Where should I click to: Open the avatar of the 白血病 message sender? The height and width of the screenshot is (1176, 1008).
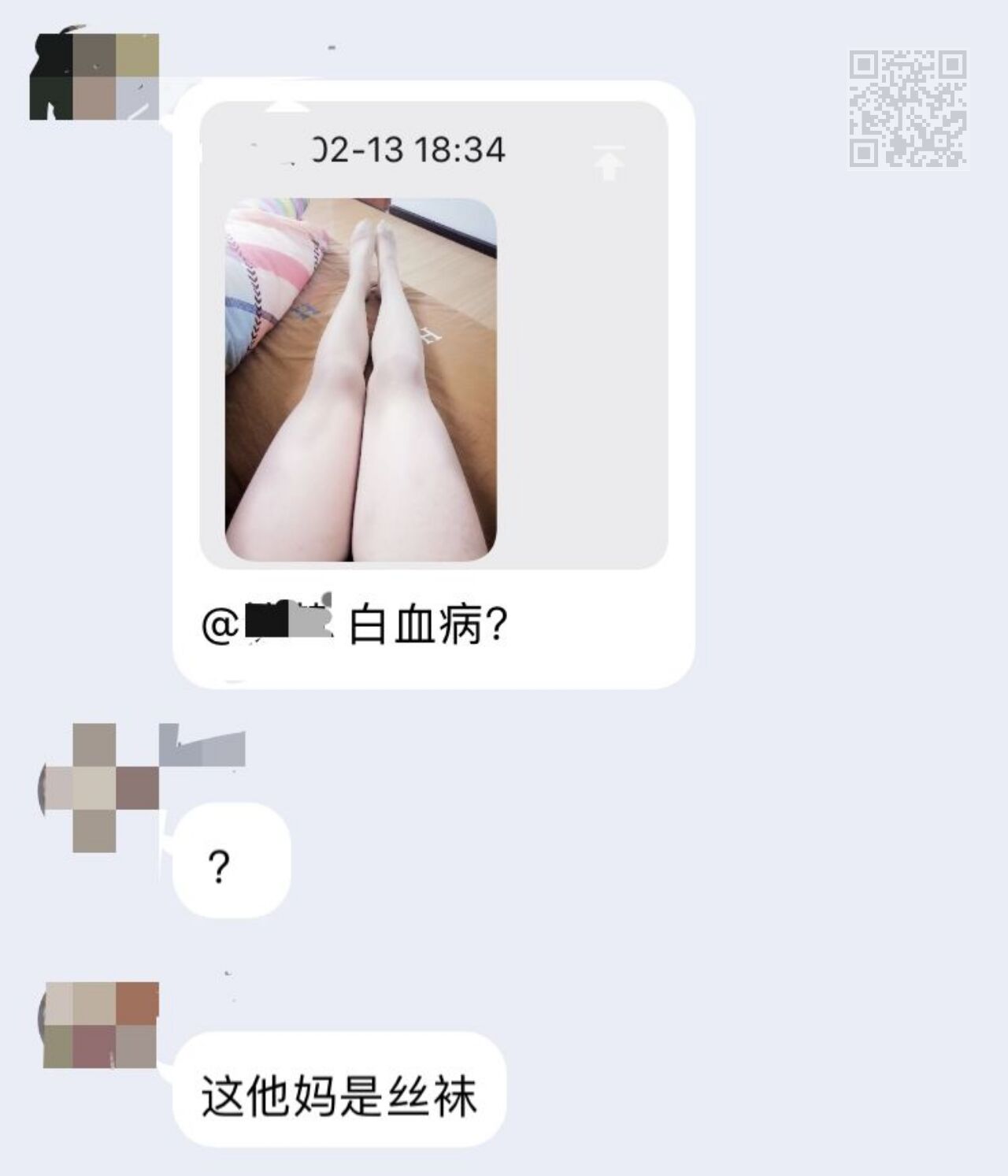[94, 76]
